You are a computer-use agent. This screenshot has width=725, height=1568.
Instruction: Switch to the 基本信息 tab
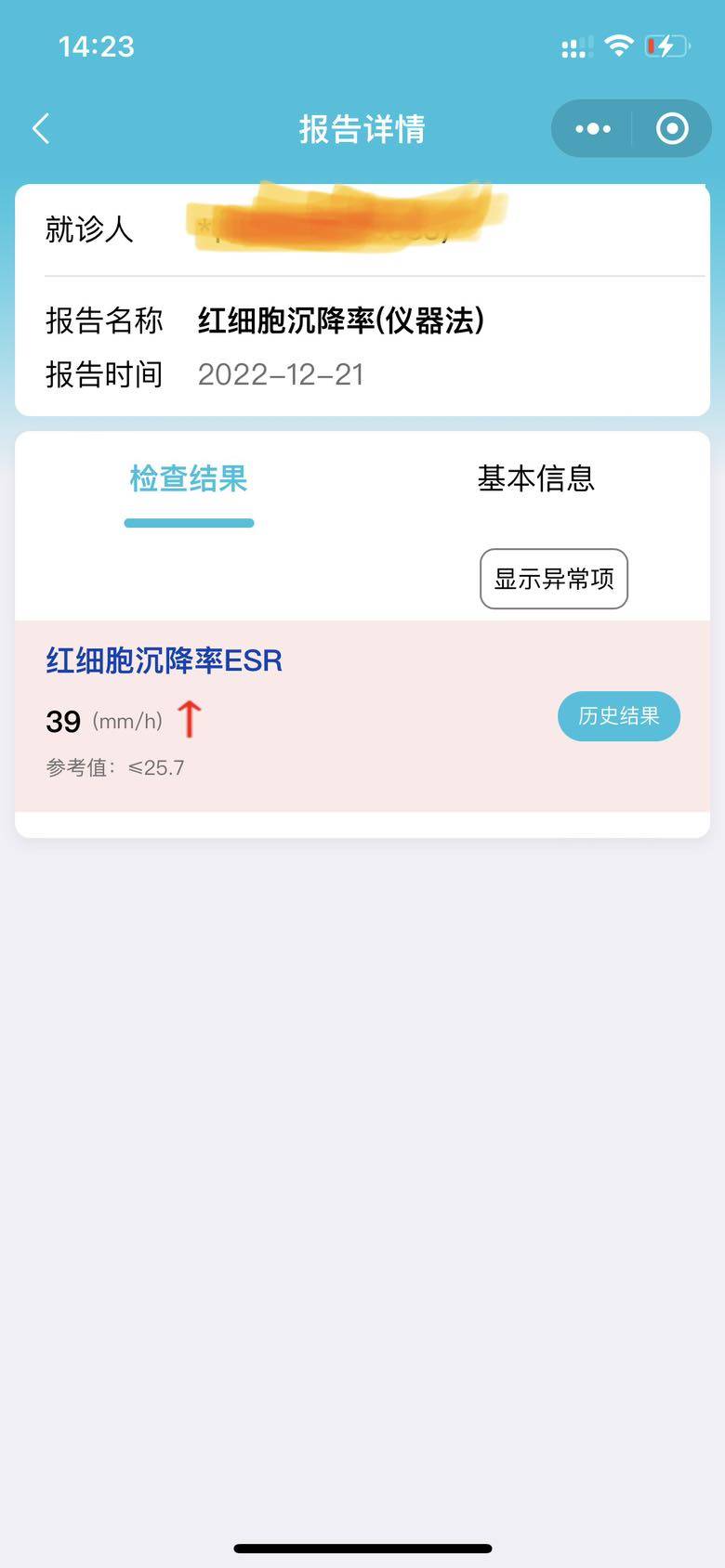[535, 478]
